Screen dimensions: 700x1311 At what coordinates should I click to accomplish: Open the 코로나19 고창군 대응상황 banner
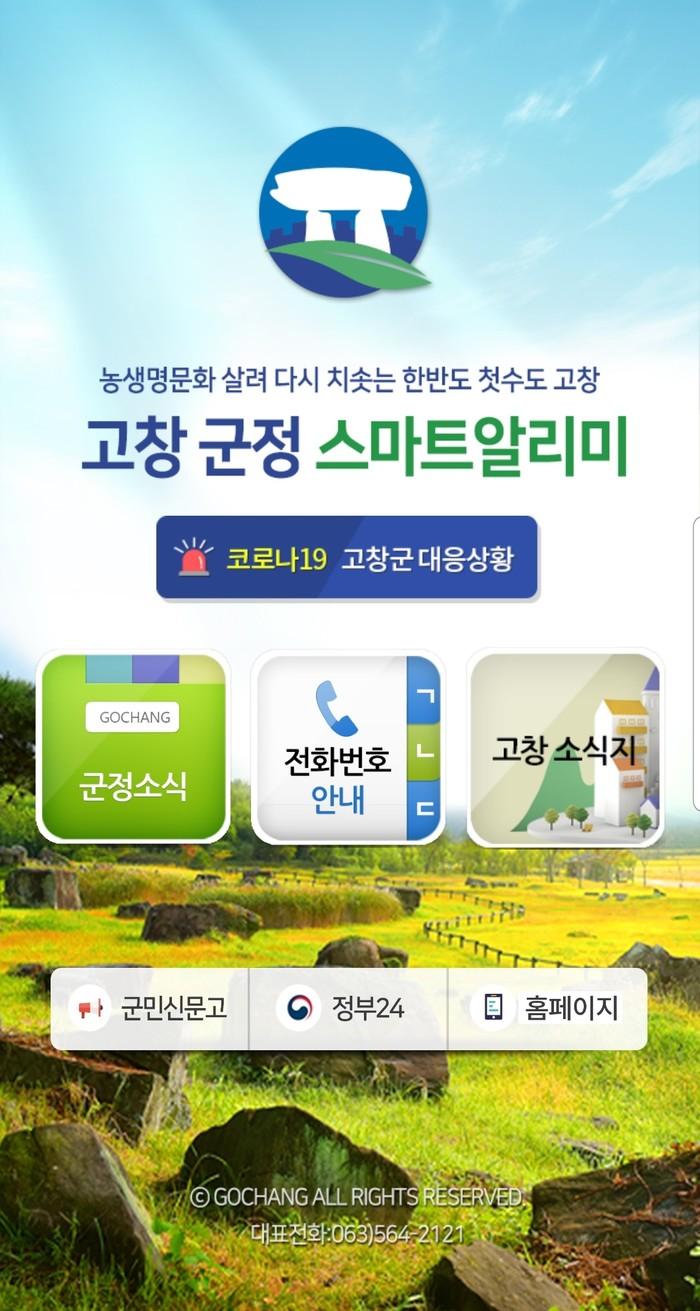click(347, 558)
